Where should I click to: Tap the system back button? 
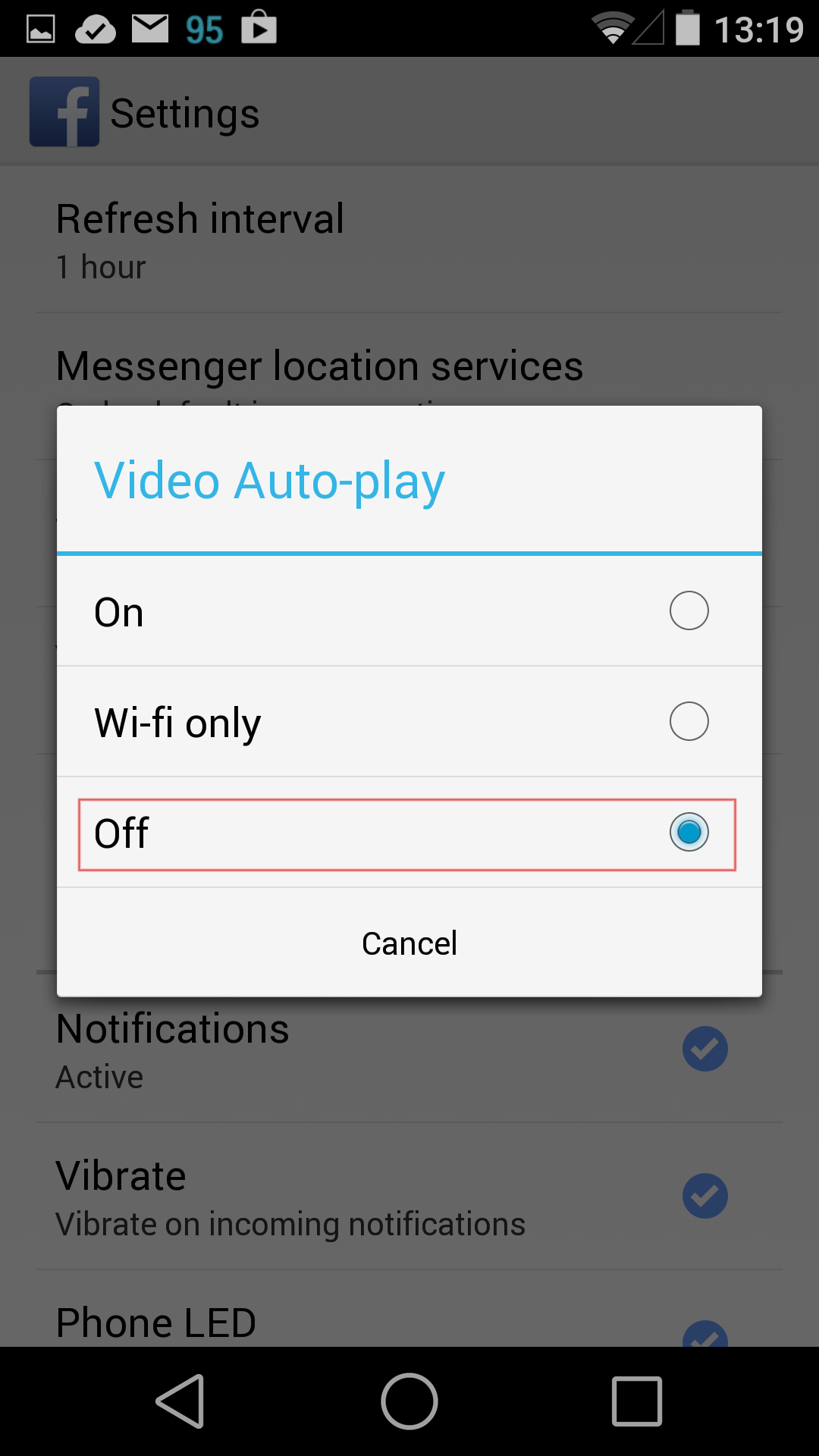[x=181, y=1401]
